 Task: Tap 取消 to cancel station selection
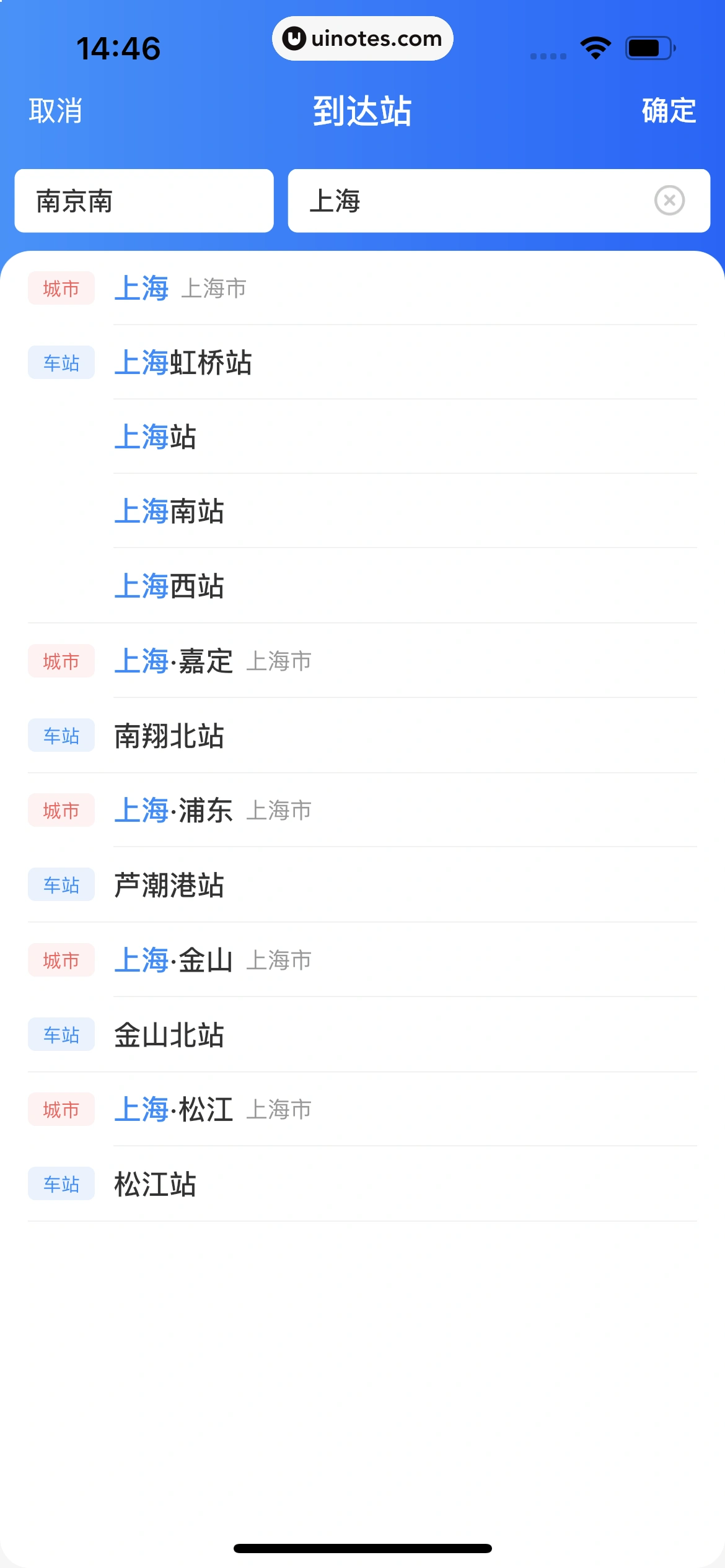55,111
